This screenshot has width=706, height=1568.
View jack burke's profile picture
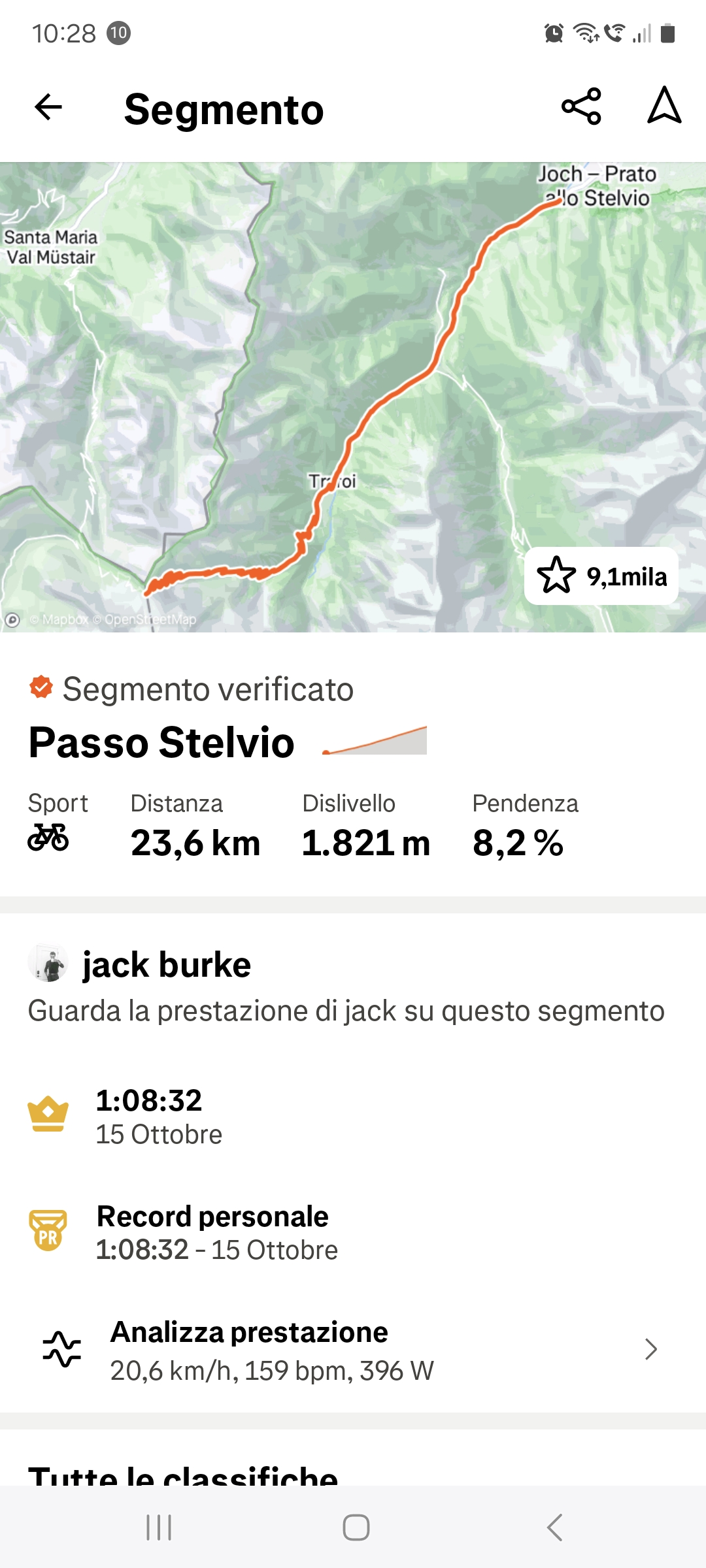pyautogui.click(x=48, y=964)
